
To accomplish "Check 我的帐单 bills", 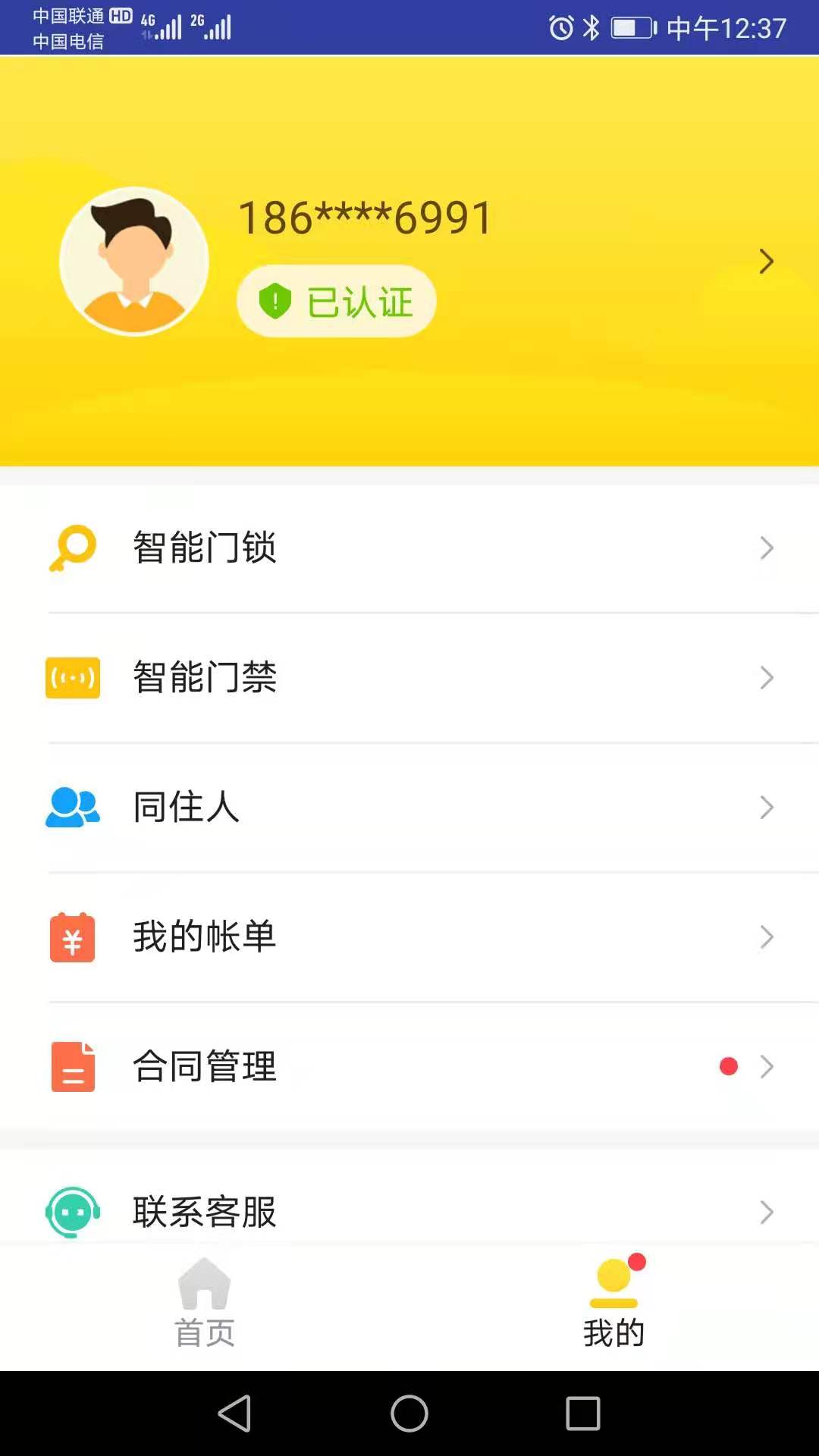I will 409,937.
